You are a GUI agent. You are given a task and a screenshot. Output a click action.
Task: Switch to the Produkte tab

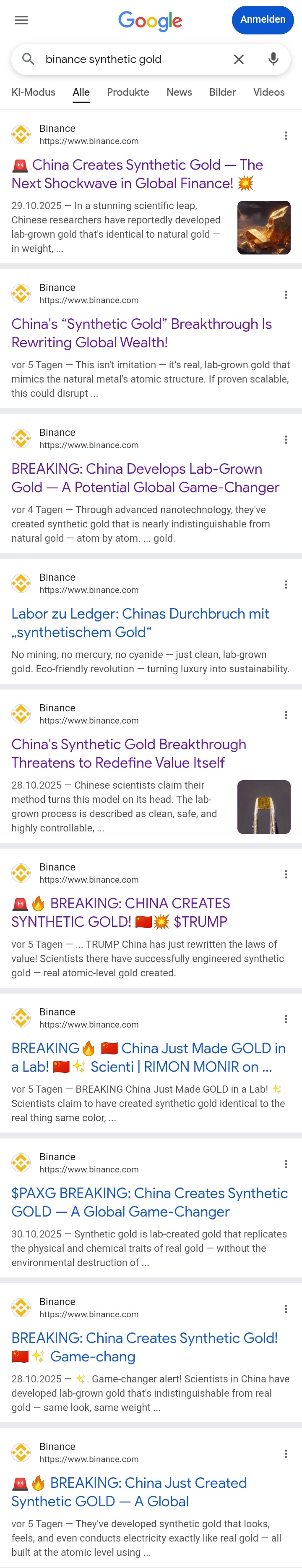(128, 92)
